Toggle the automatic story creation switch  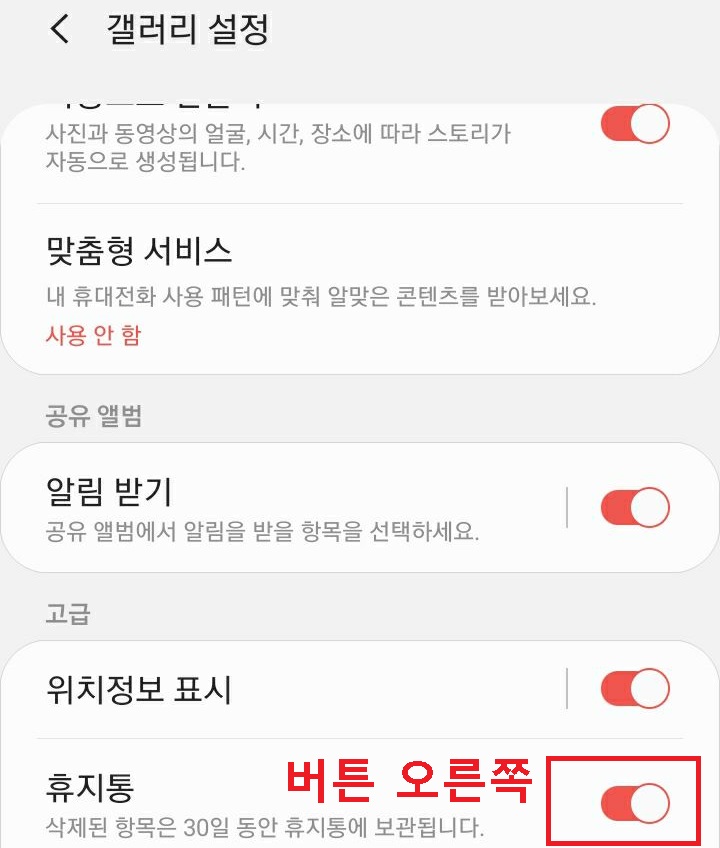[x=632, y=123]
